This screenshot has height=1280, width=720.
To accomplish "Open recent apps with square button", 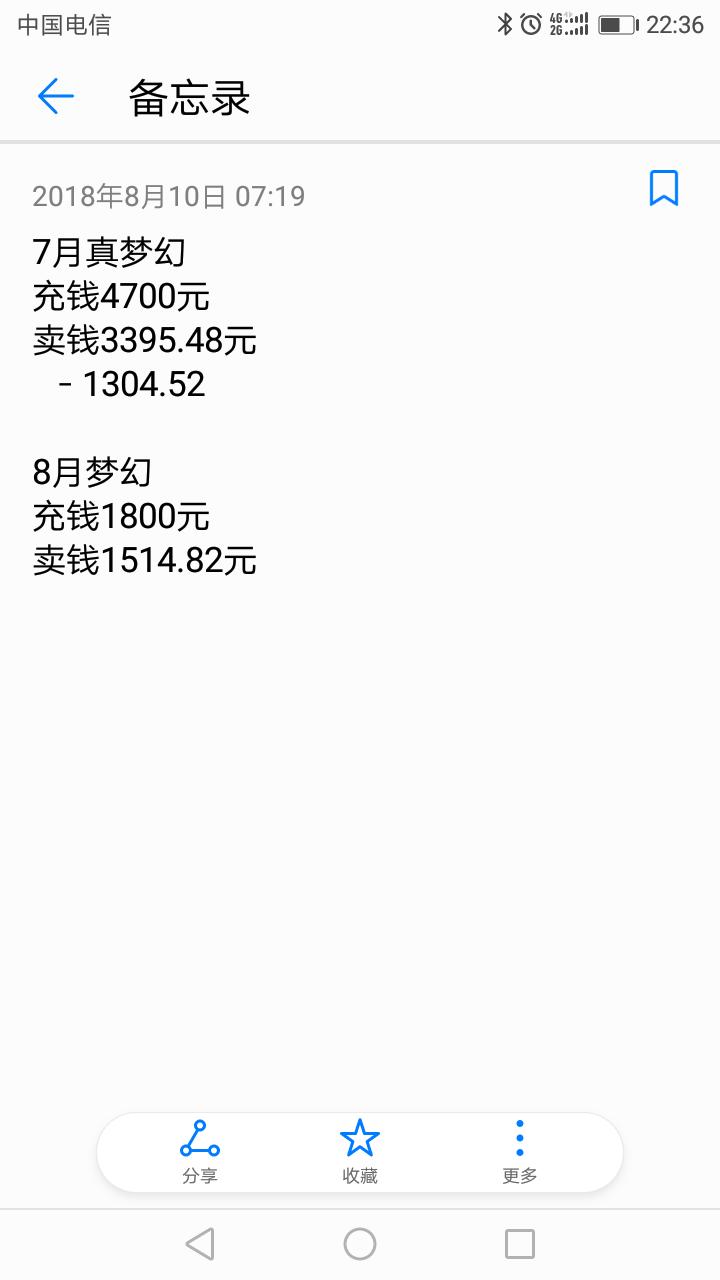I will pyautogui.click(x=520, y=1244).
